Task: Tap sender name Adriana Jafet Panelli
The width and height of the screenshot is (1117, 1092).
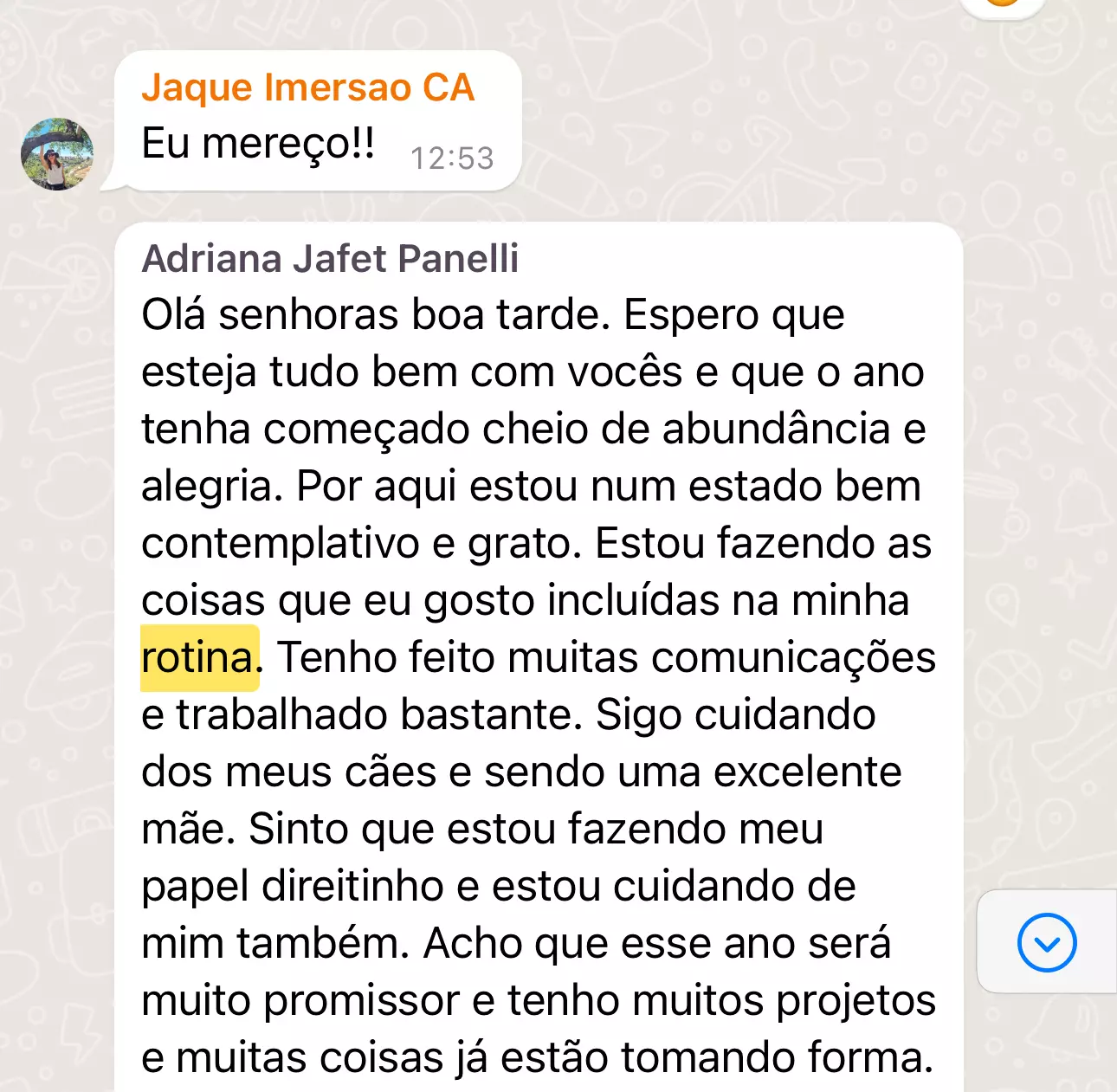Action: coord(330,259)
